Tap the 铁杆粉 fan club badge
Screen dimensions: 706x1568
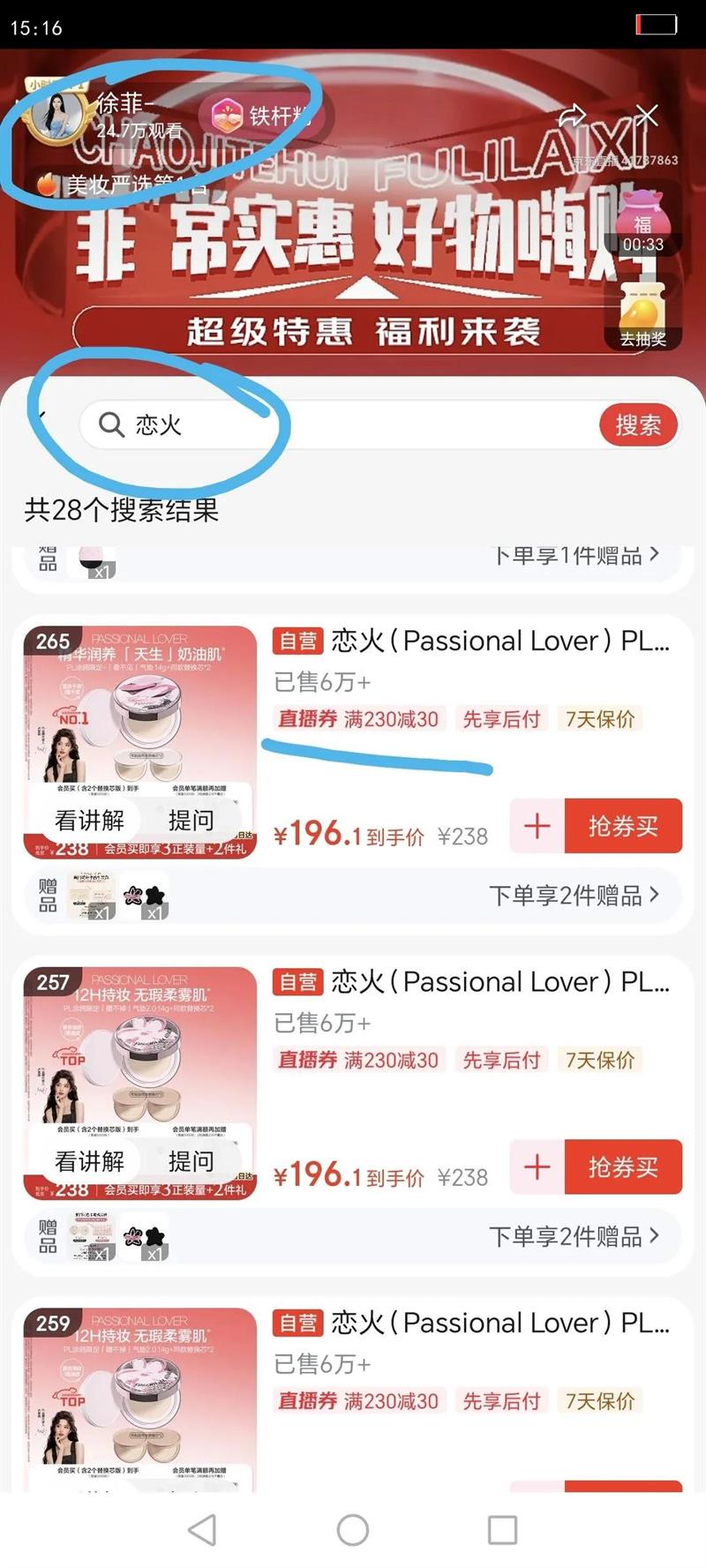tap(265, 113)
